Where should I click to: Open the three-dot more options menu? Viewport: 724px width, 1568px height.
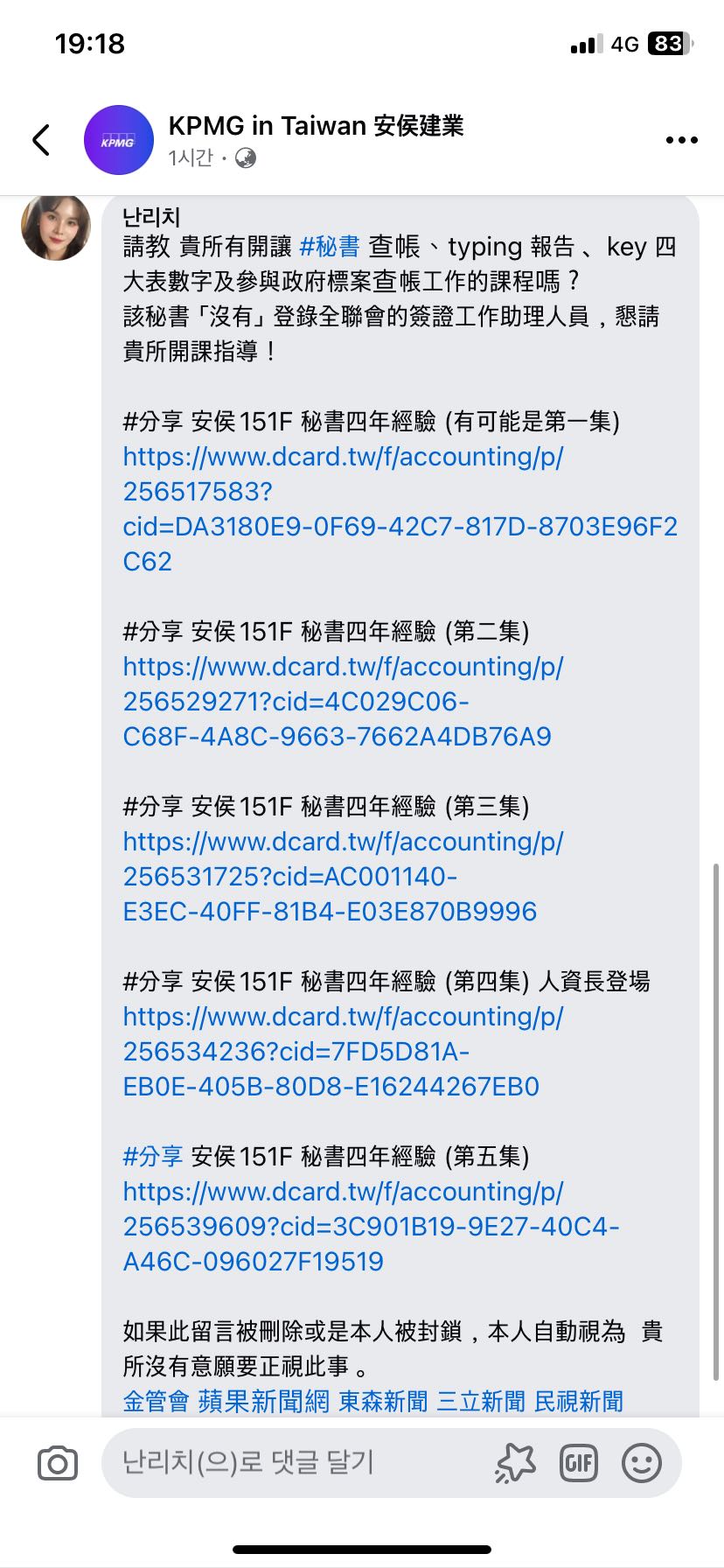pos(681,139)
